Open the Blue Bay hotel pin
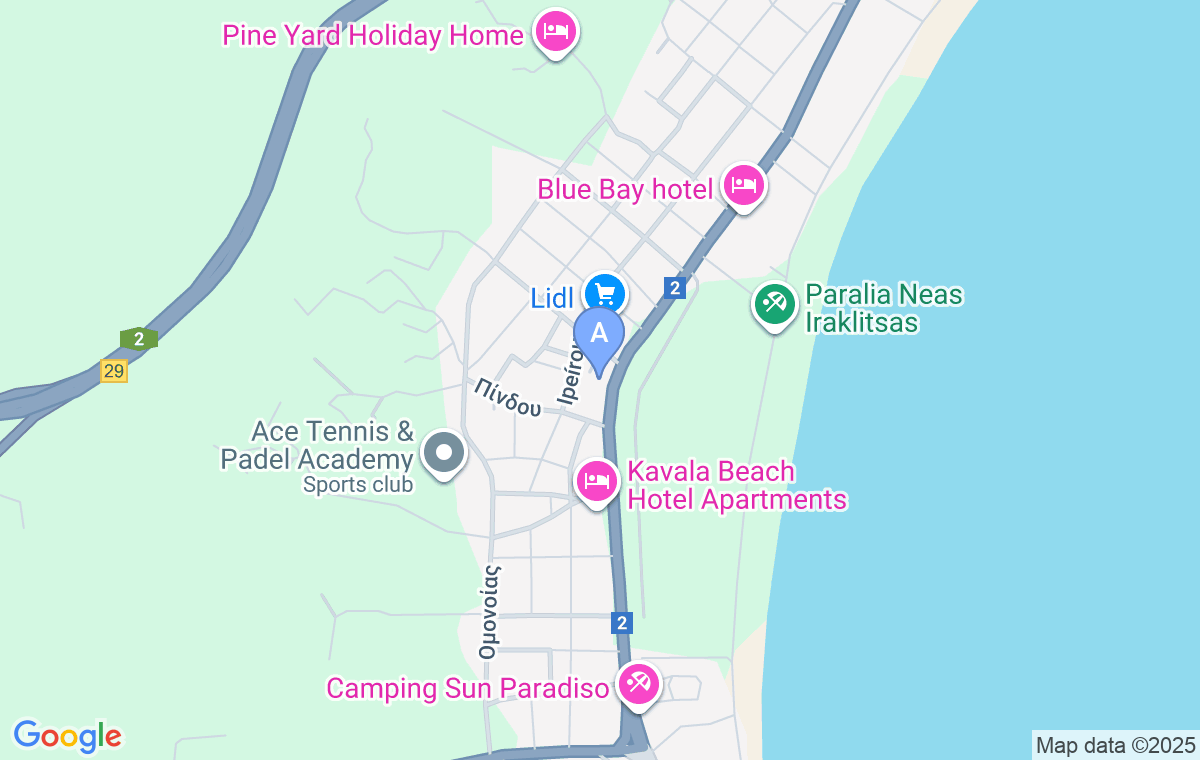Screen dimensions: 1200x760 click(x=743, y=185)
